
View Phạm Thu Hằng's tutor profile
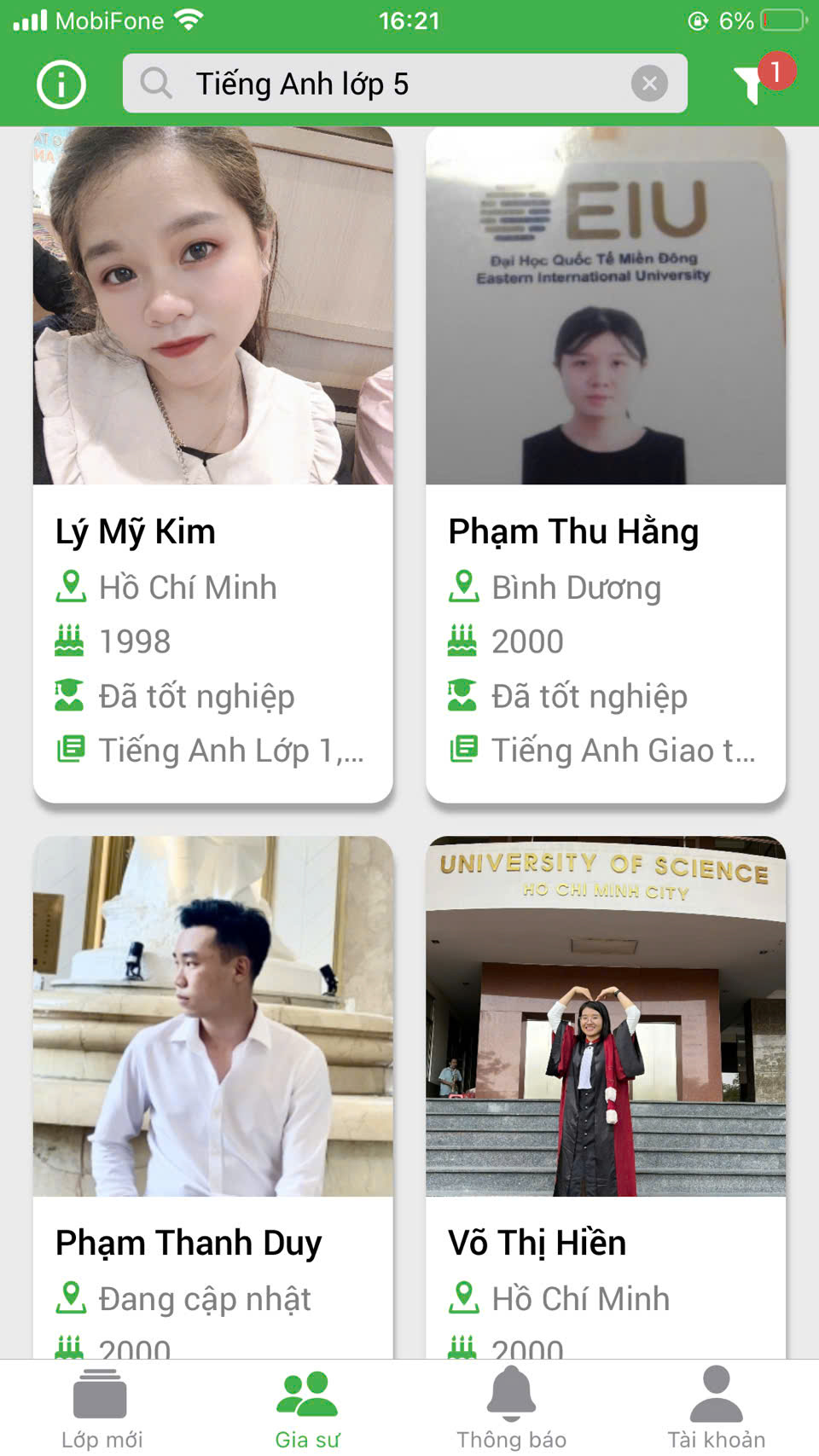pos(606,465)
